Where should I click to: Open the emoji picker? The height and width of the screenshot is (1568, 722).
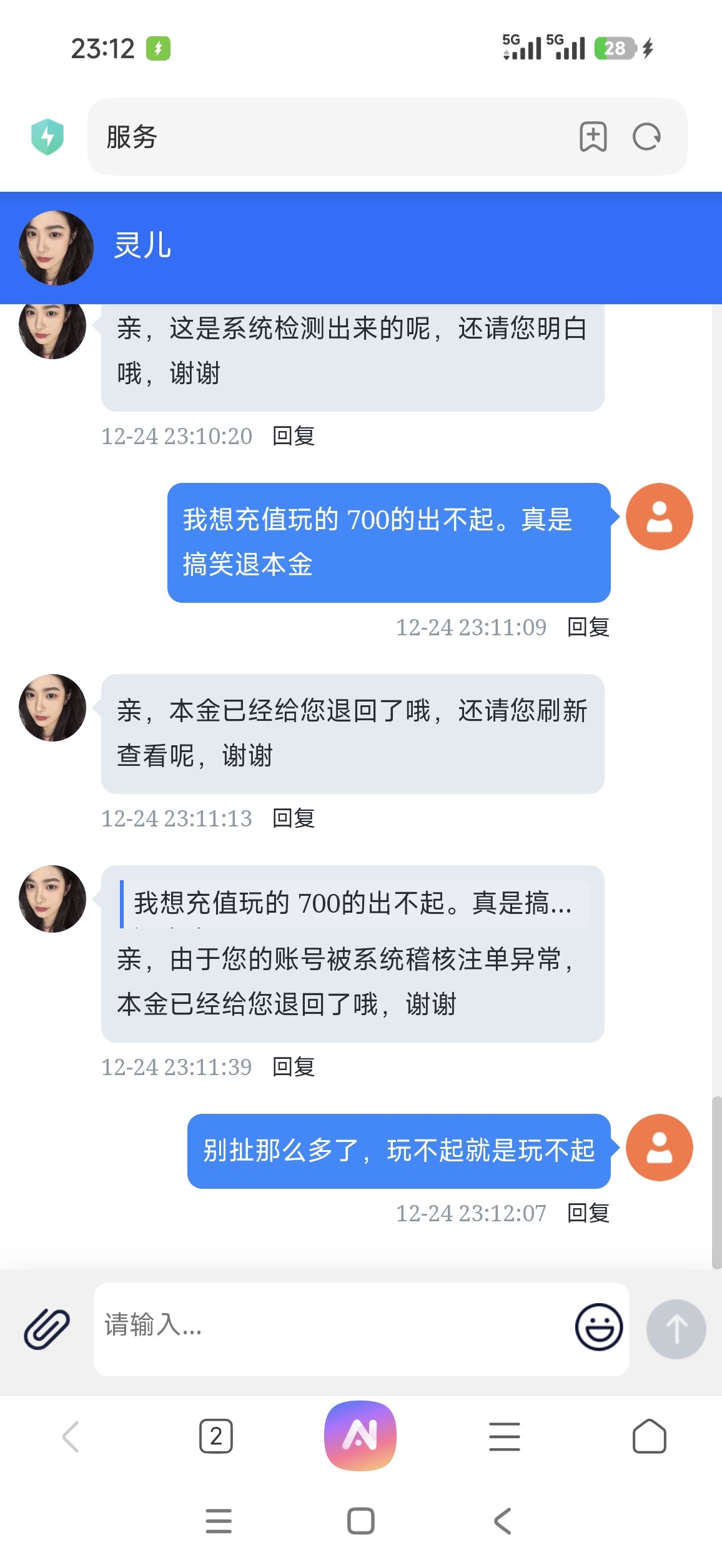pyautogui.click(x=598, y=1327)
